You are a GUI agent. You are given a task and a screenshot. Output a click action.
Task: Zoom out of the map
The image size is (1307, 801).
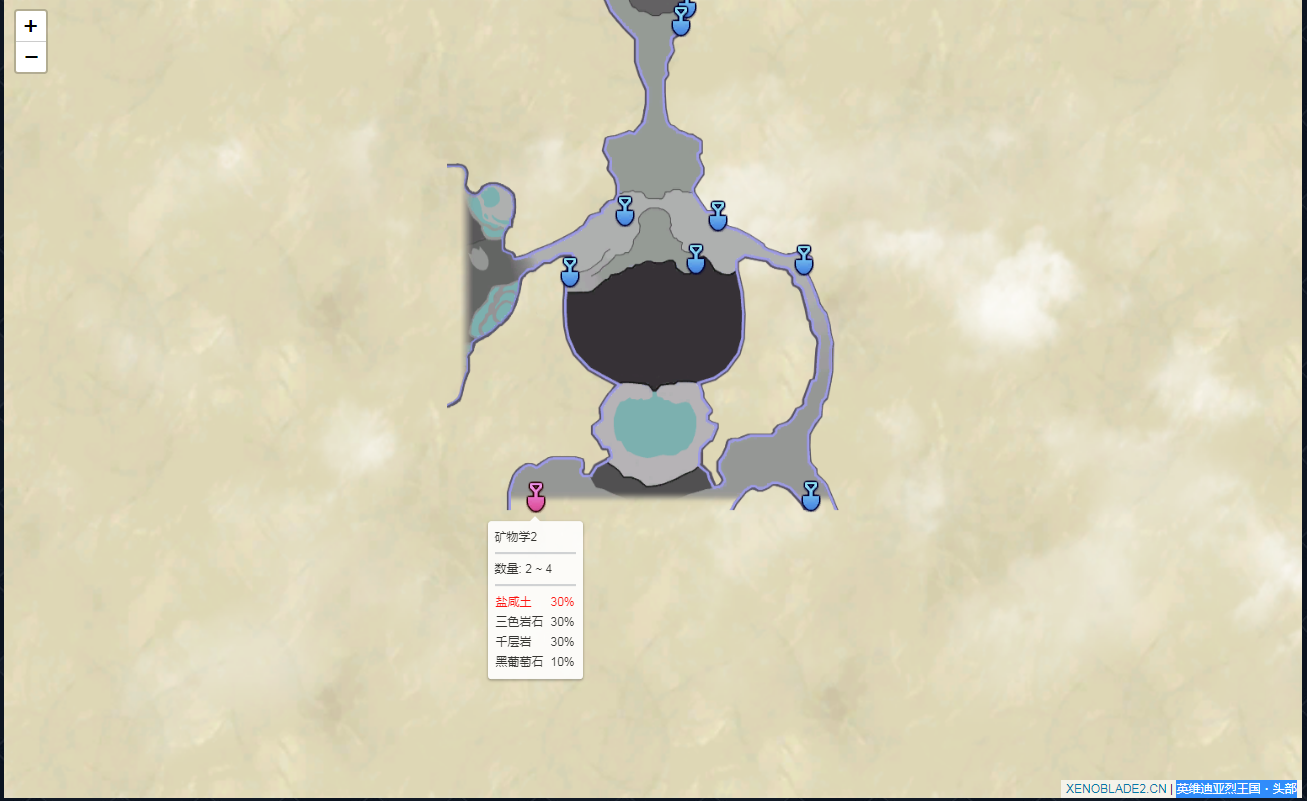pos(31,57)
